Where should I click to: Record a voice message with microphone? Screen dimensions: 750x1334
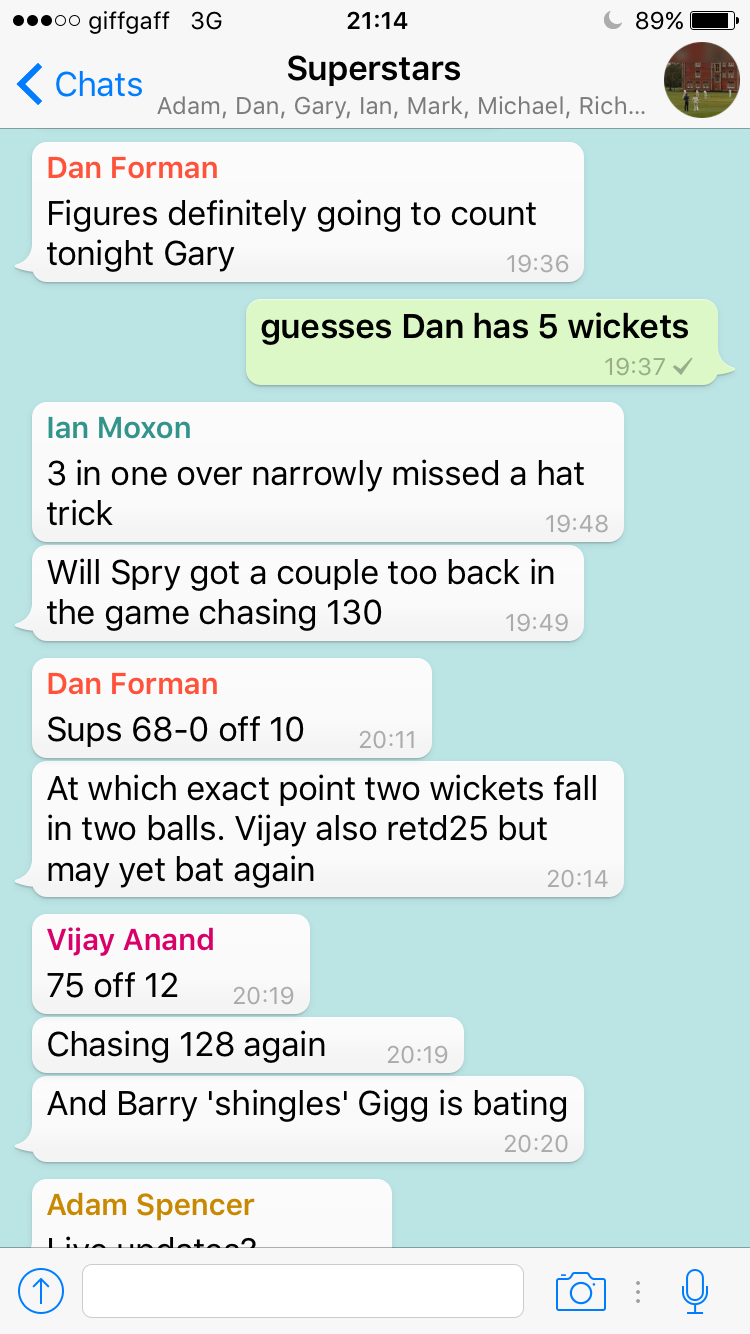tap(695, 1291)
